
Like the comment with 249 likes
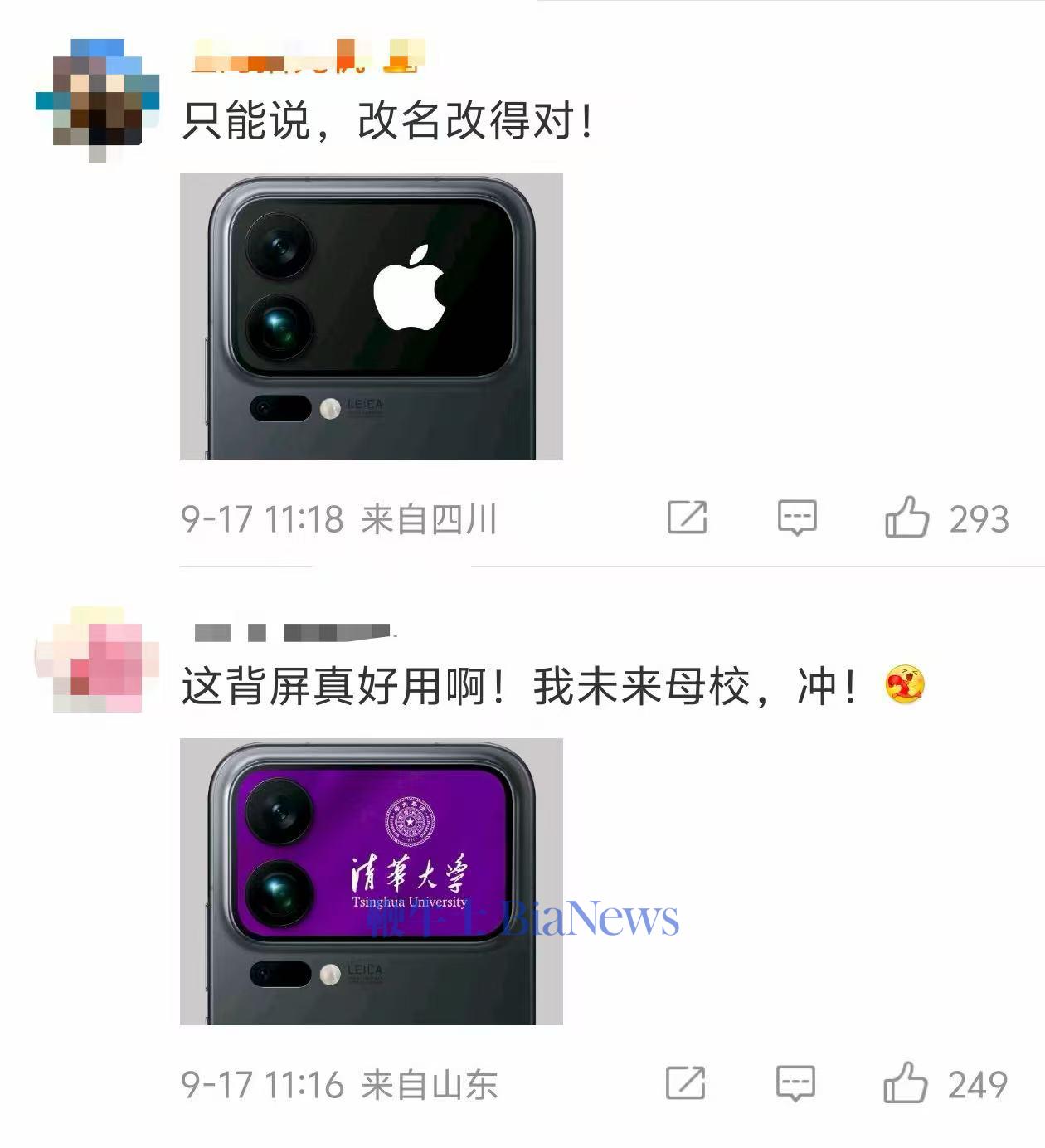click(x=905, y=1083)
